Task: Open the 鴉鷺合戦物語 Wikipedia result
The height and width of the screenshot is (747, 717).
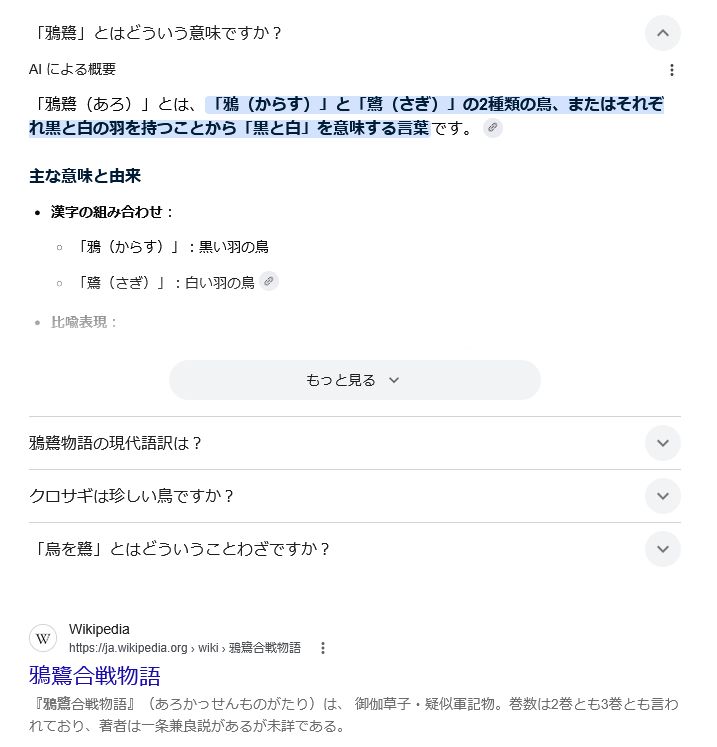Action: tap(95, 676)
